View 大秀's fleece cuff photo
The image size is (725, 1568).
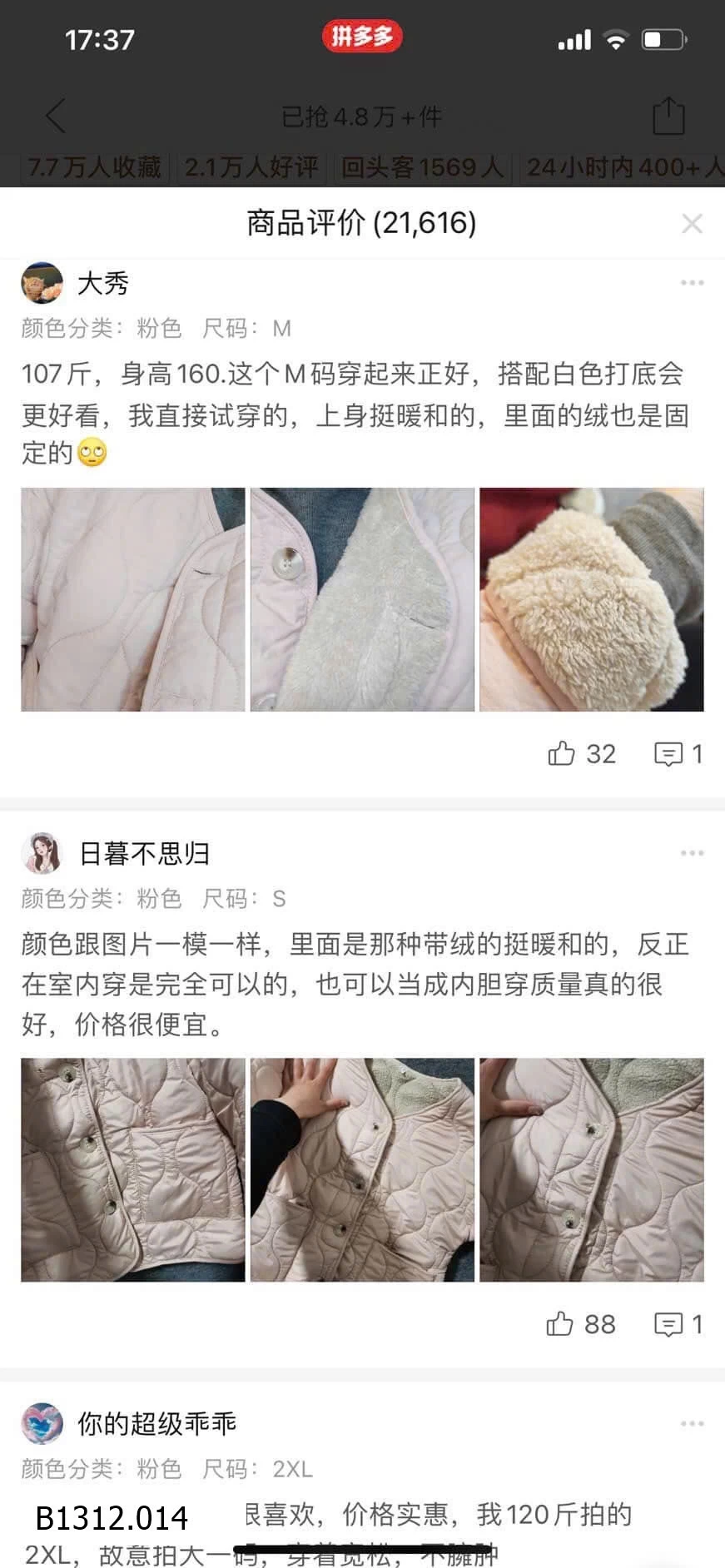tap(592, 599)
